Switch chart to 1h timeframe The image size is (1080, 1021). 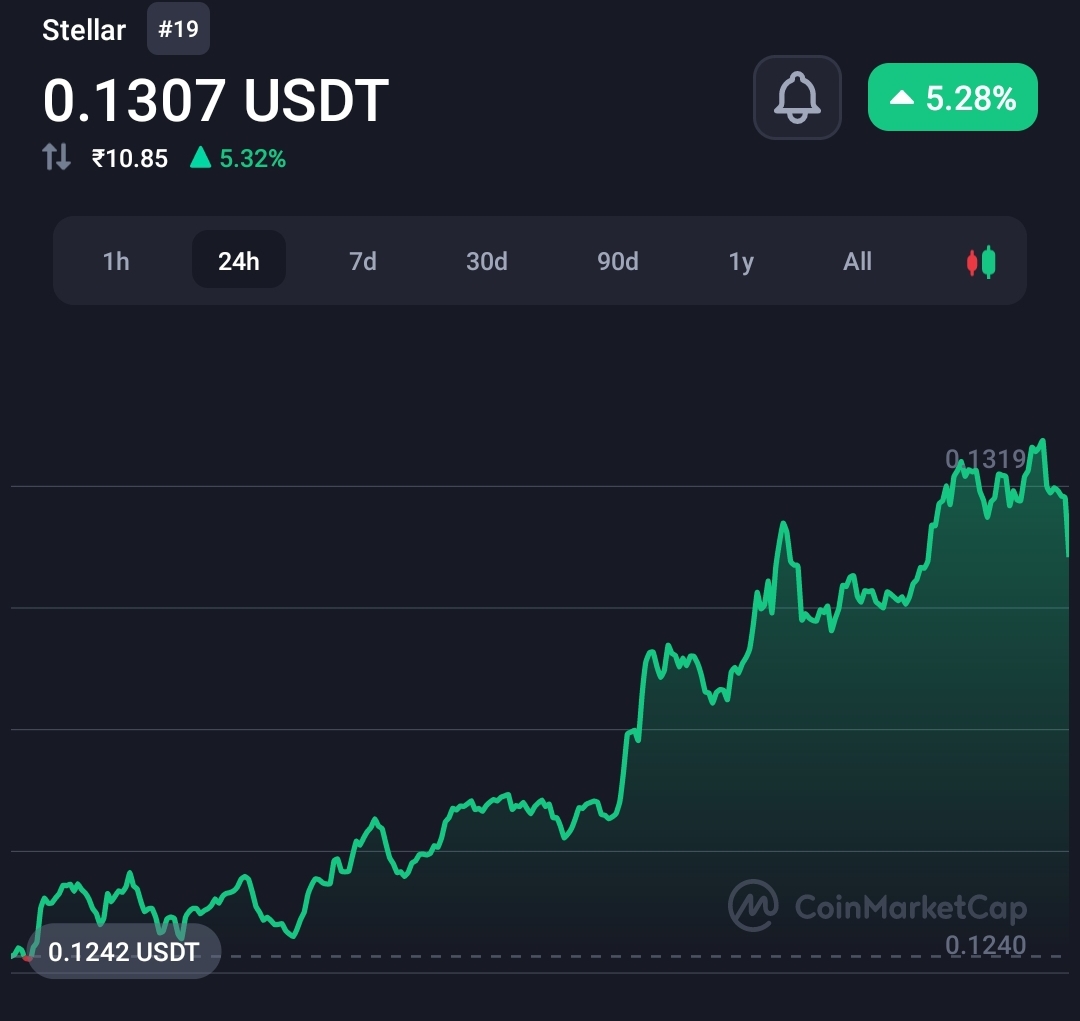tap(116, 261)
